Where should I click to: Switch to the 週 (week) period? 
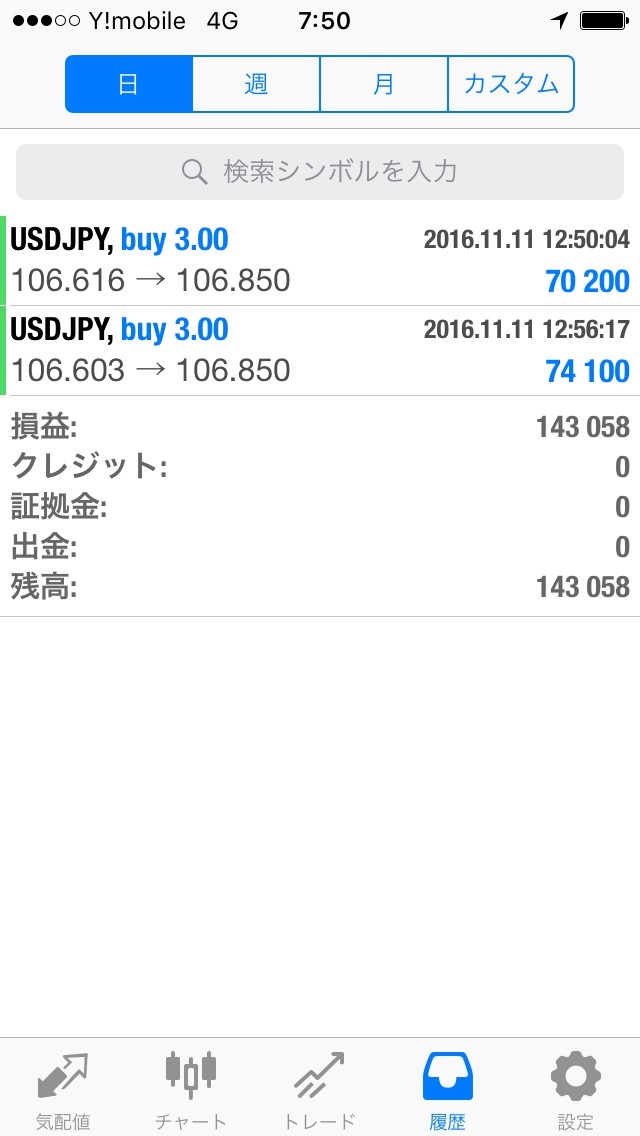pos(256,84)
